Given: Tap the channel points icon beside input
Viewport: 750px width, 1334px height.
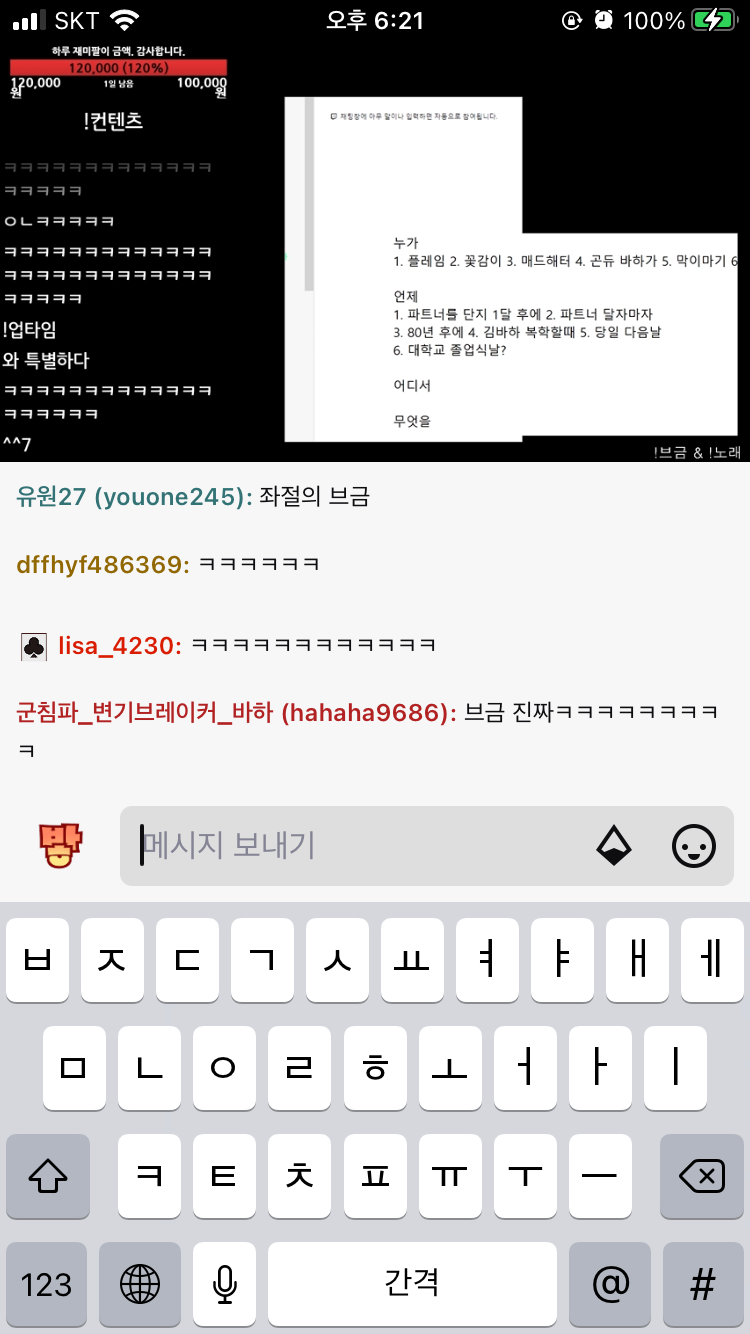Looking at the screenshot, I should tap(62, 846).
